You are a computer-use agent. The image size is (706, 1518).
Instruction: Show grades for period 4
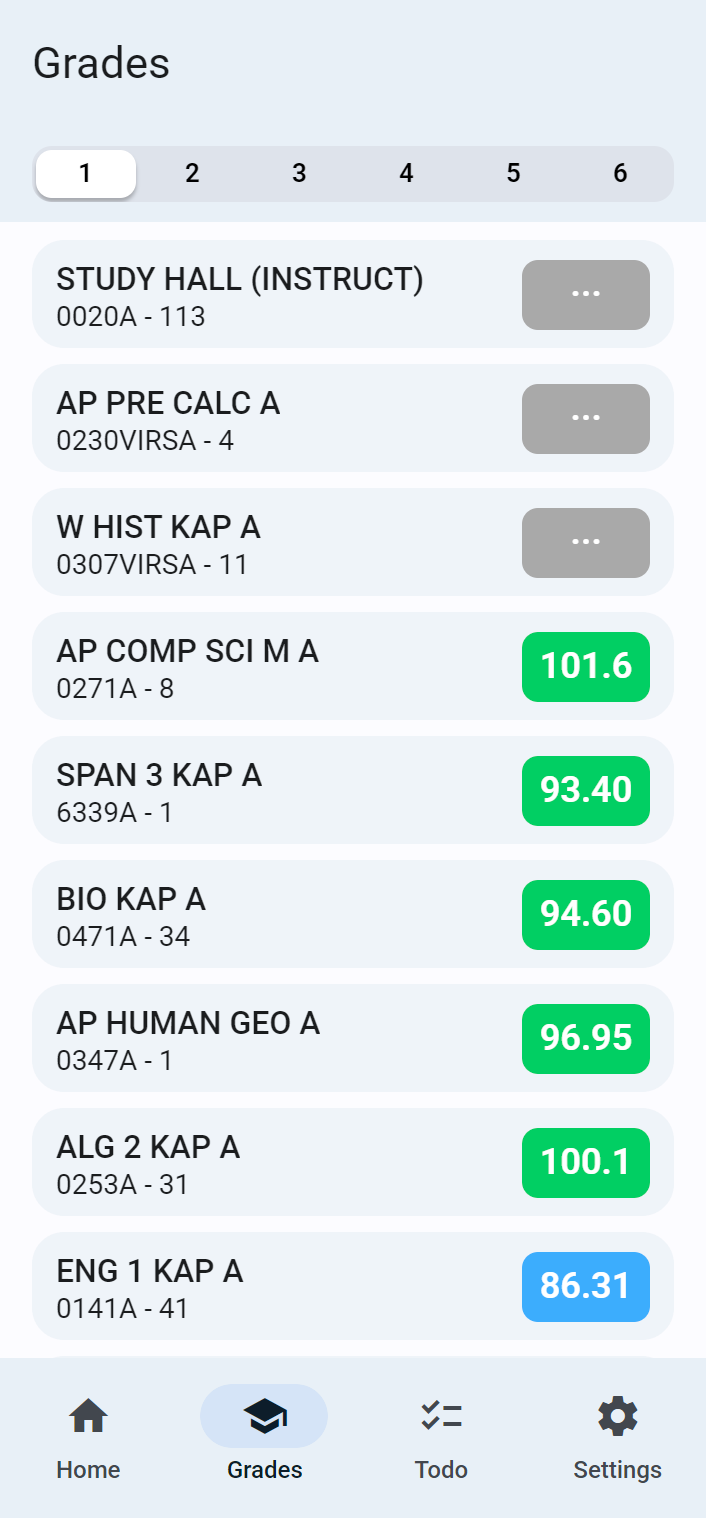tap(406, 174)
